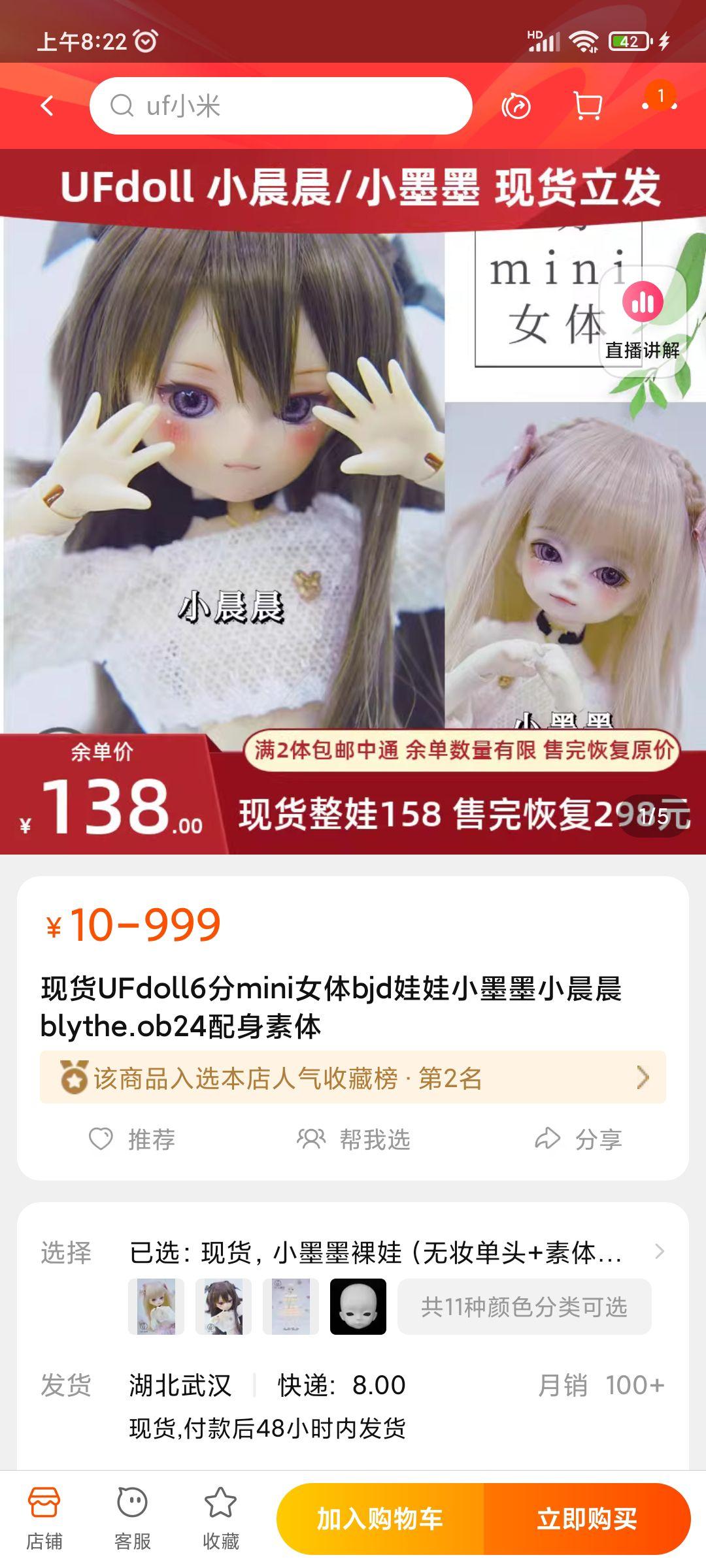Contact 客服 customer service
Image resolution: width=706 pixels, height=1568 pixels.
click(x=132, y=1518)
